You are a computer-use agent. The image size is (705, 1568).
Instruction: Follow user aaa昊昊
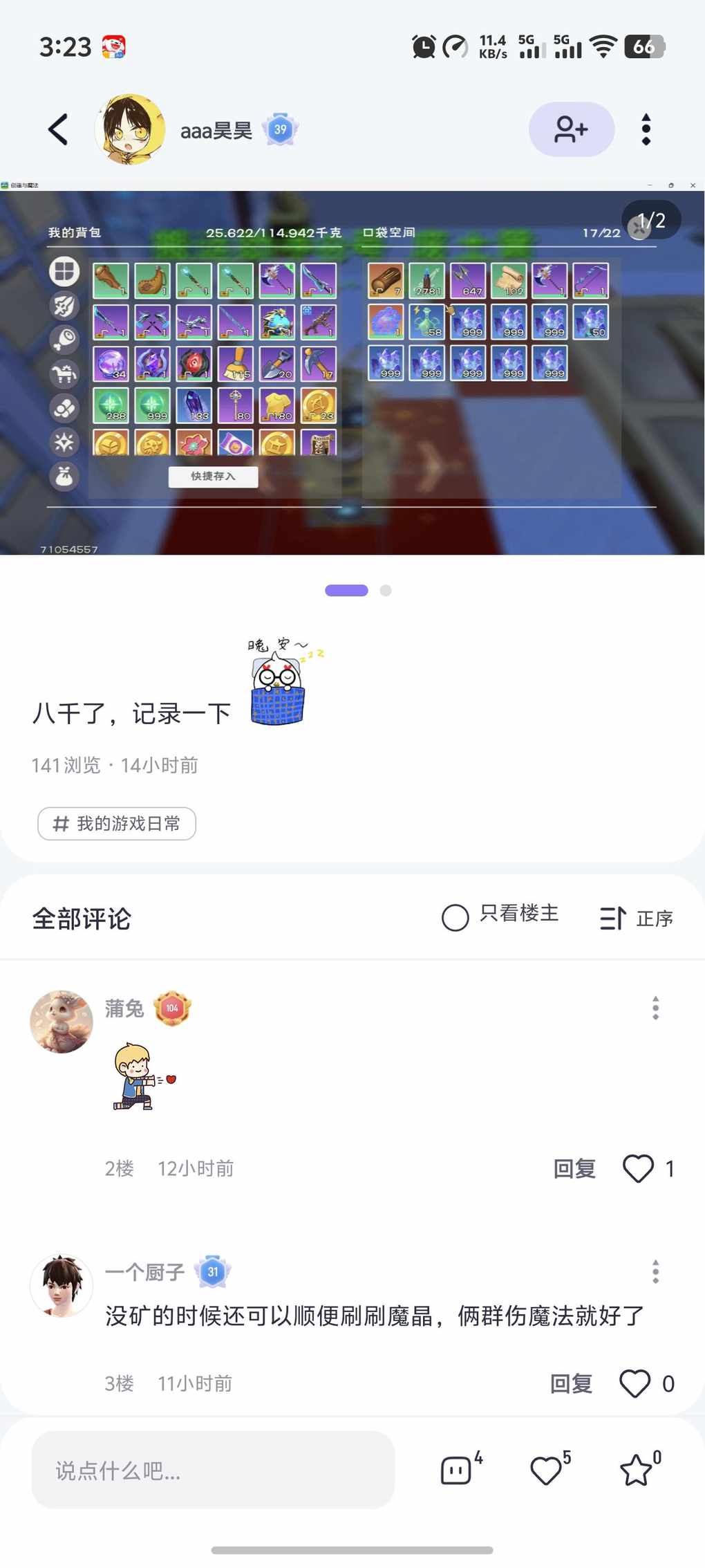[x=571, y=129]
